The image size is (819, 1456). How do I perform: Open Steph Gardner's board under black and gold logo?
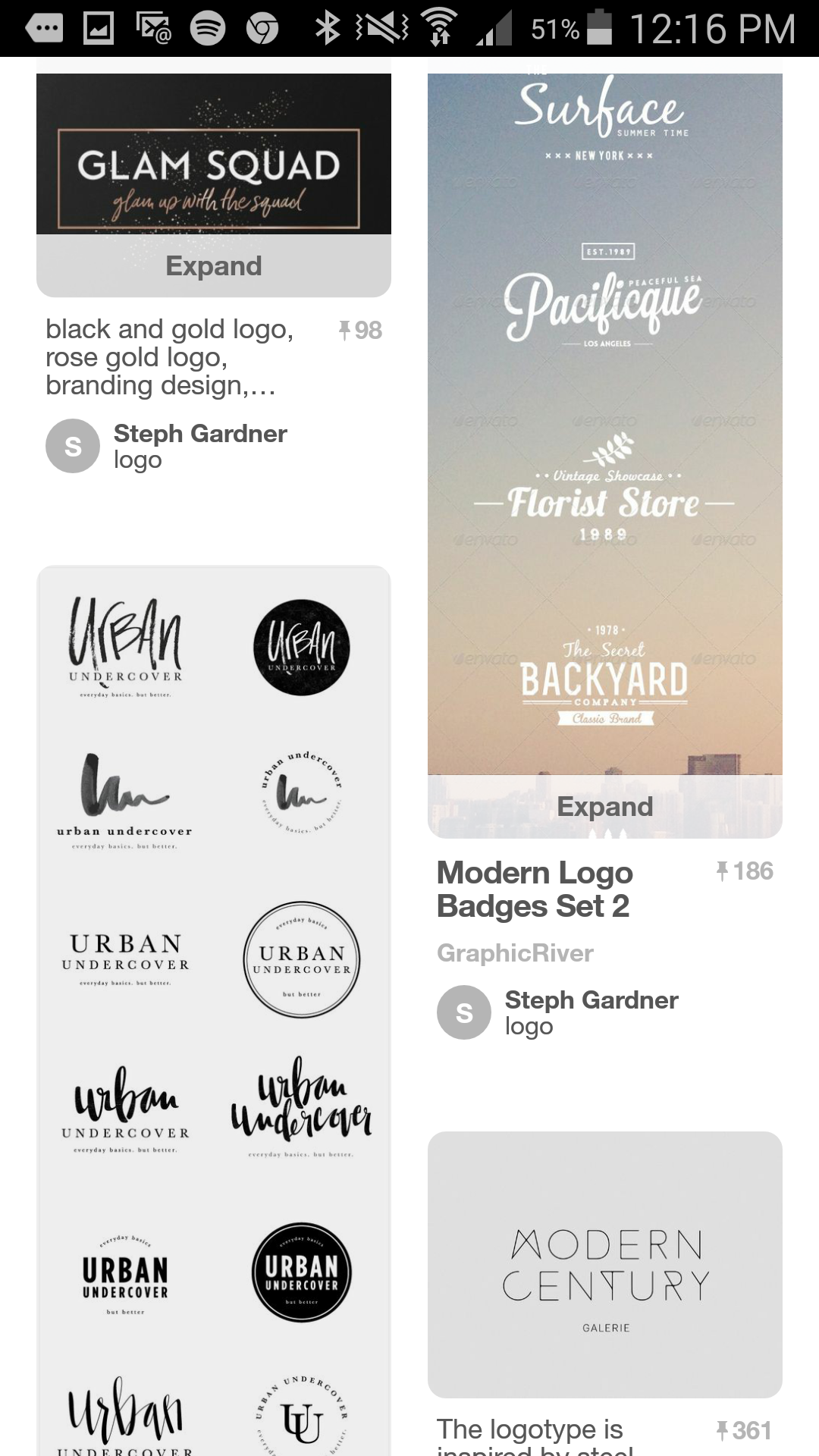pos(199,446)
